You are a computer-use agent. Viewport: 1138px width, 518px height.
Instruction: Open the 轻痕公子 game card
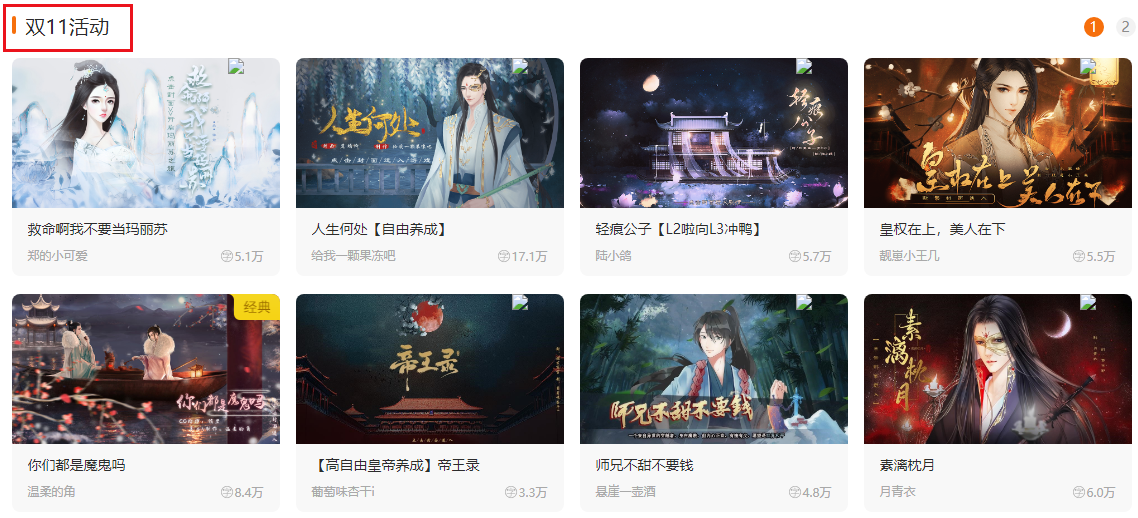(x=713, y=133)
